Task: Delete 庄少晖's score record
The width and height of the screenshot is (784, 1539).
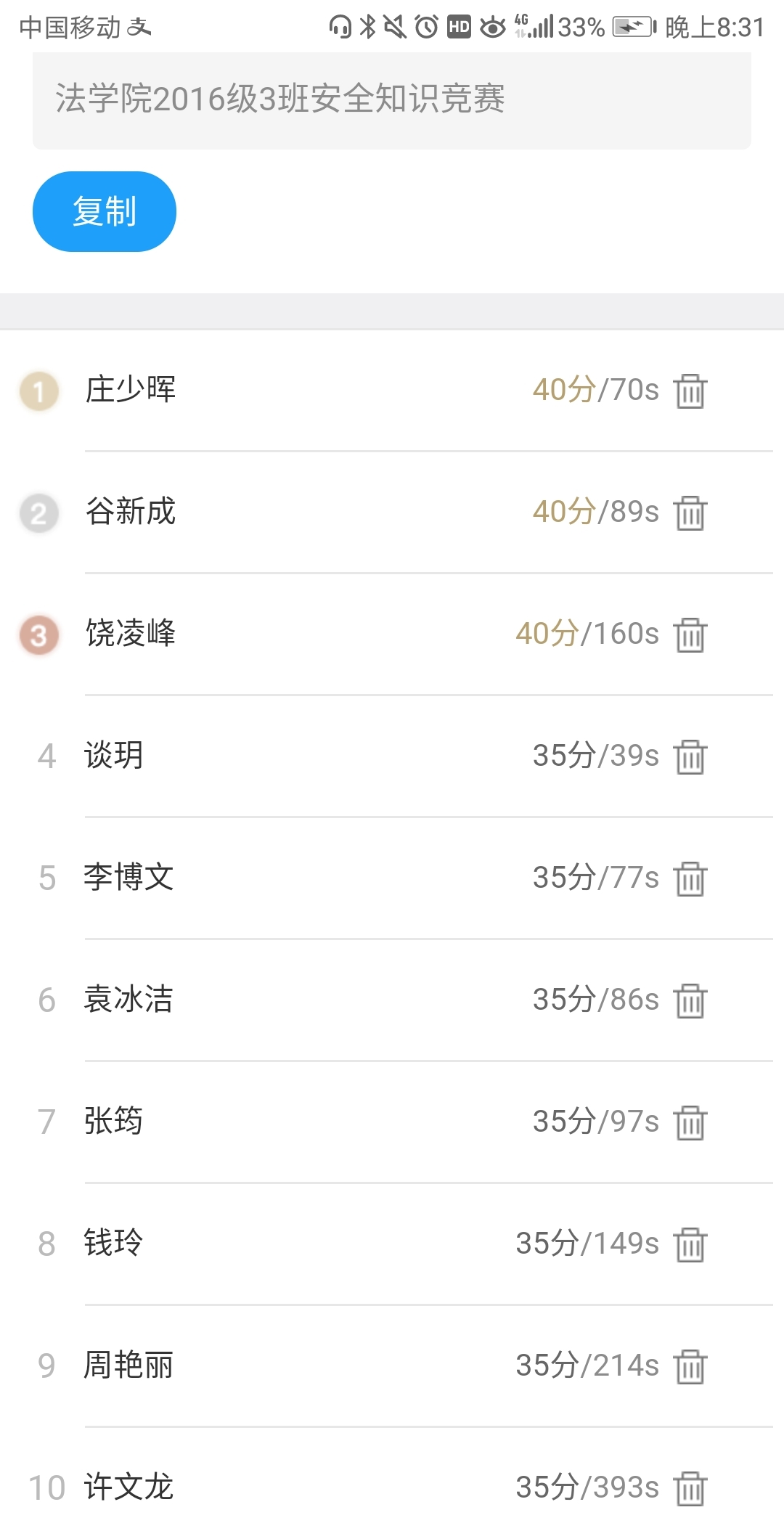Action: pos(690,391)
